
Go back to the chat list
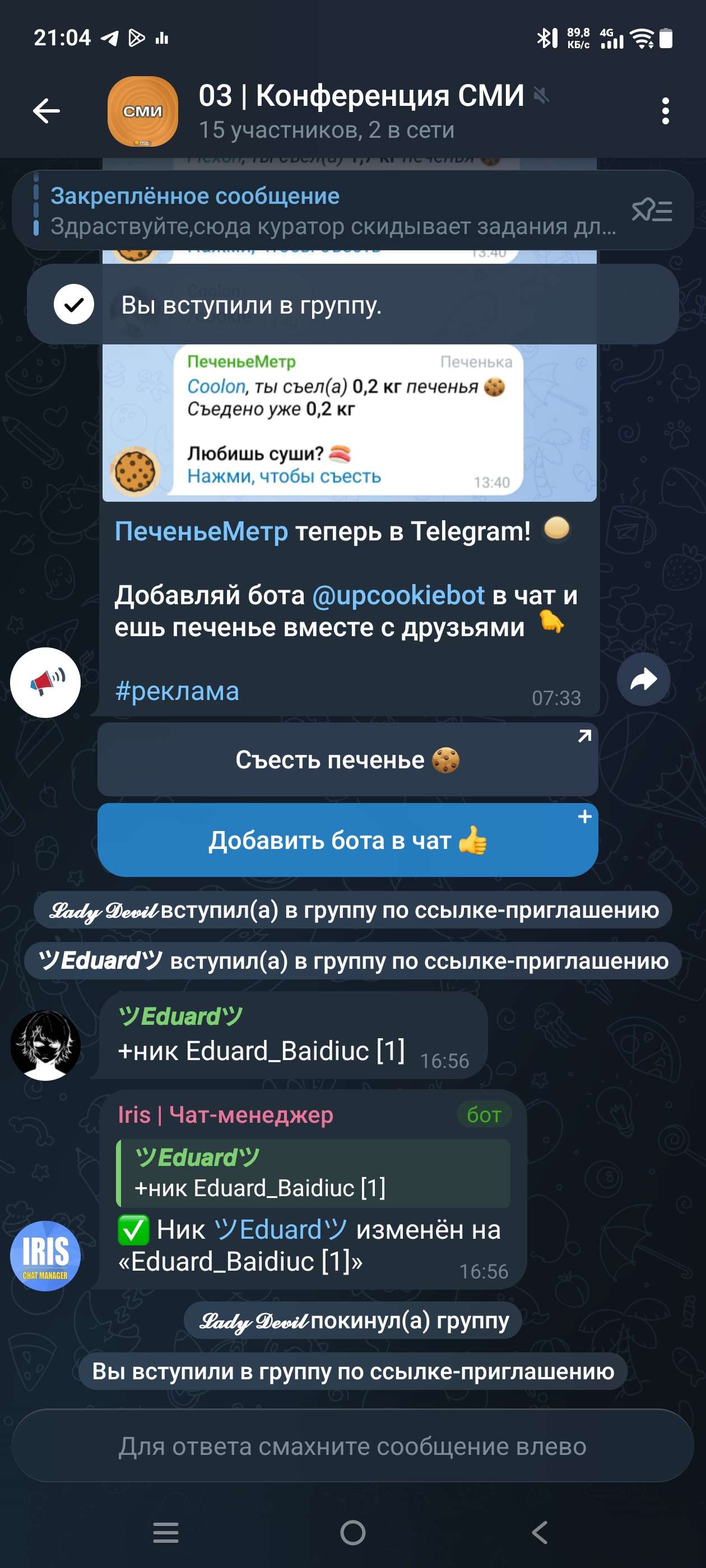[47, 111]
